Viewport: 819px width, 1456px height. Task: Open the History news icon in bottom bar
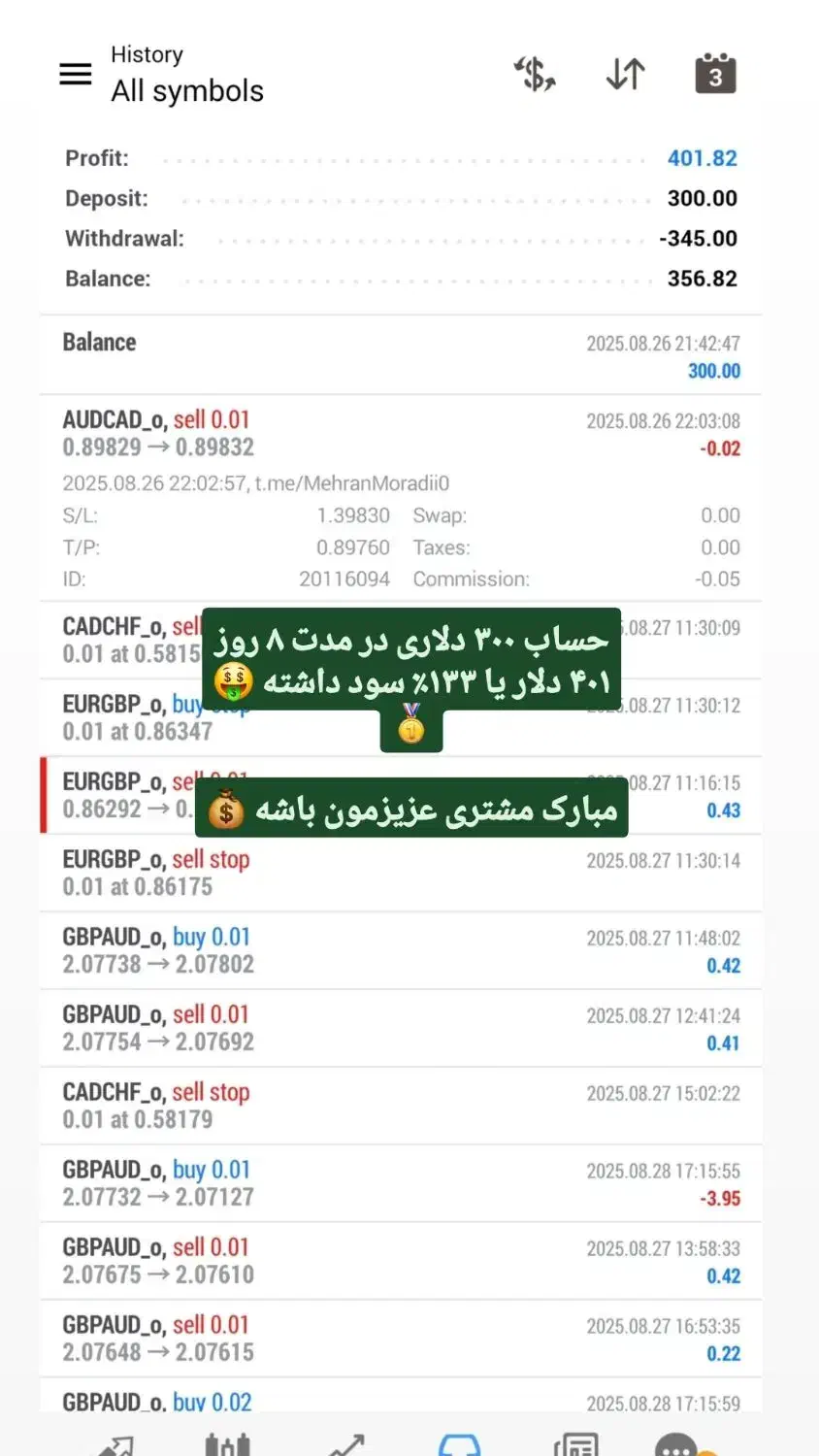coord(577,1446)
